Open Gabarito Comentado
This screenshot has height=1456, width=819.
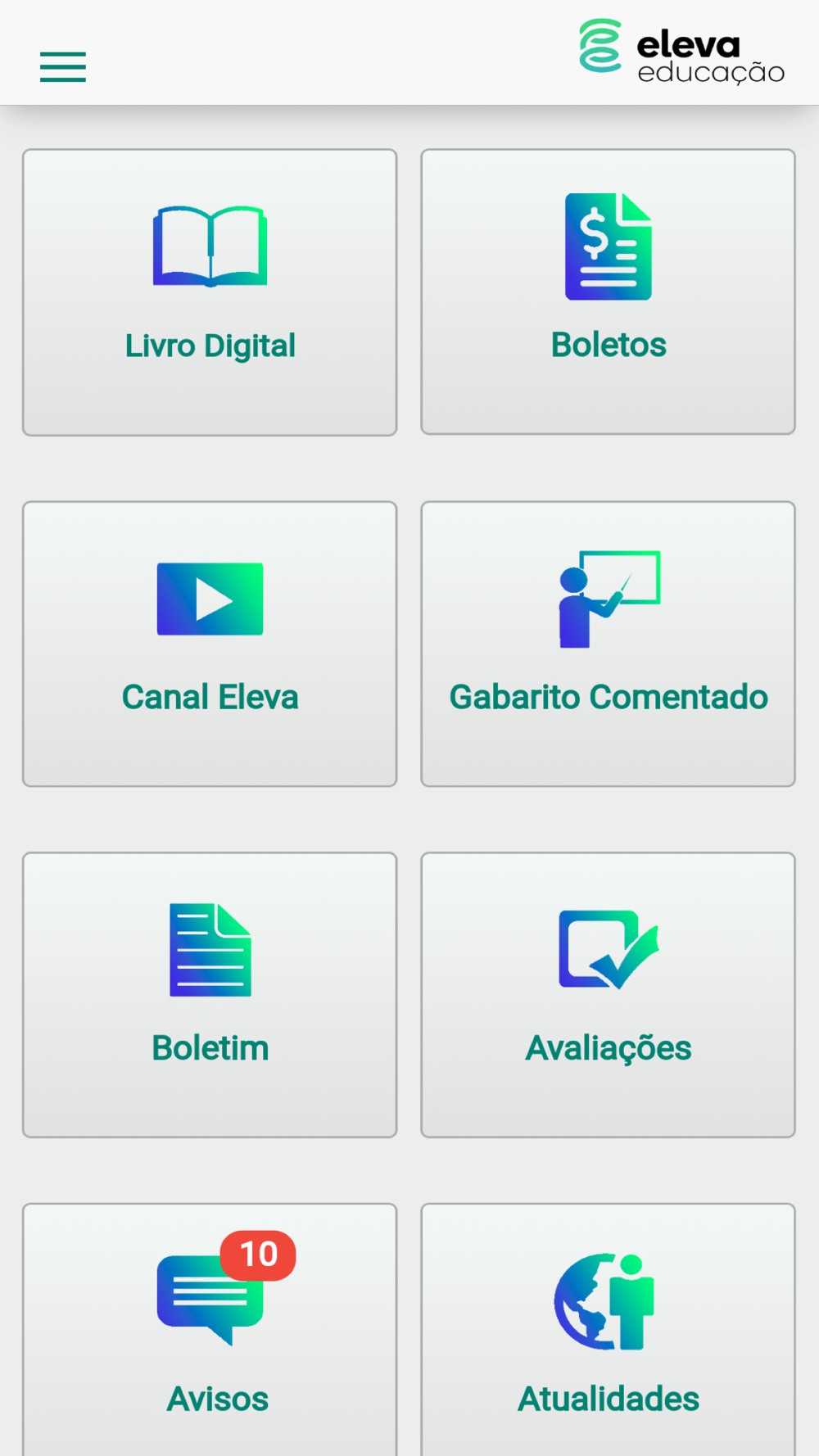tap(608, 644)
